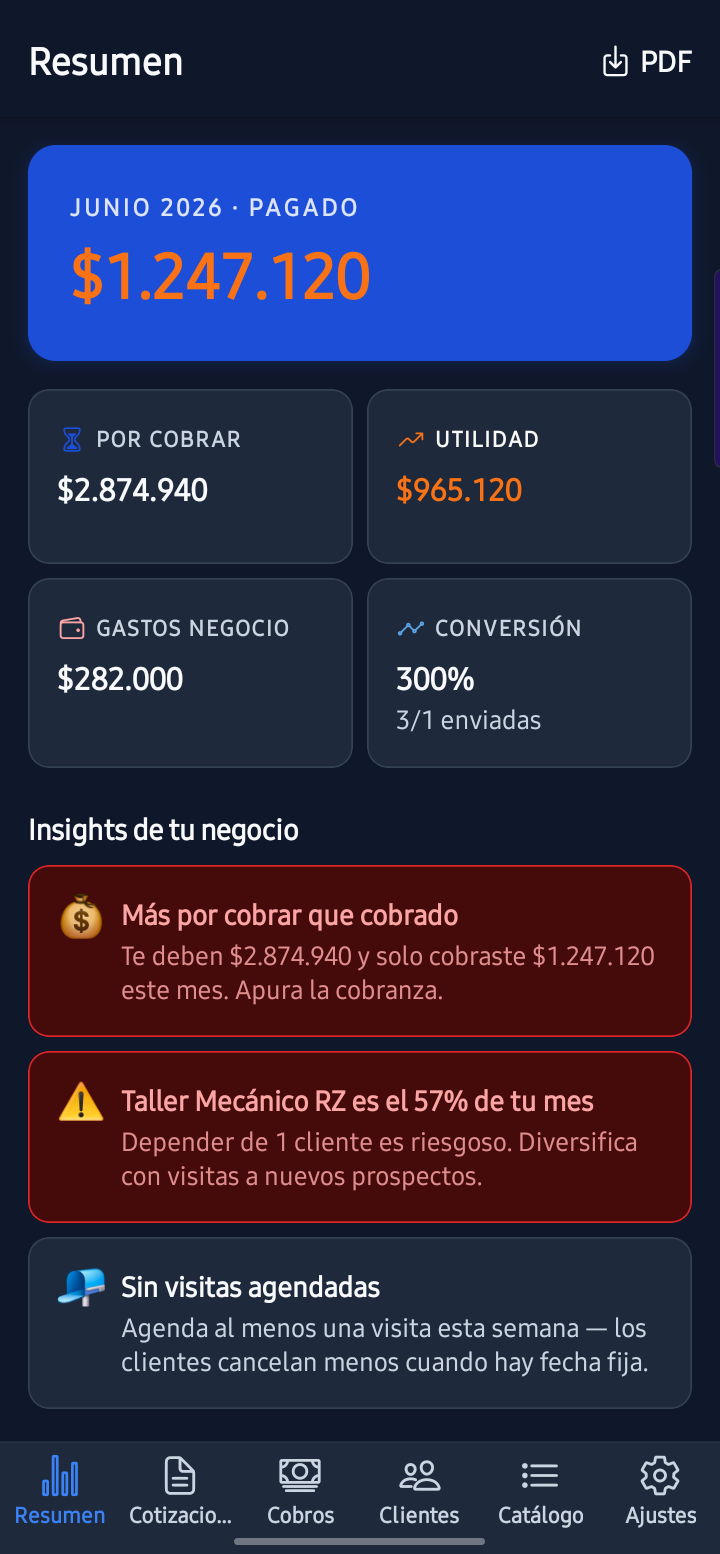720x1554 pixels.
Task: Open the 'Más por cobrar que cobrado' insight
Action: coord(360,951)
